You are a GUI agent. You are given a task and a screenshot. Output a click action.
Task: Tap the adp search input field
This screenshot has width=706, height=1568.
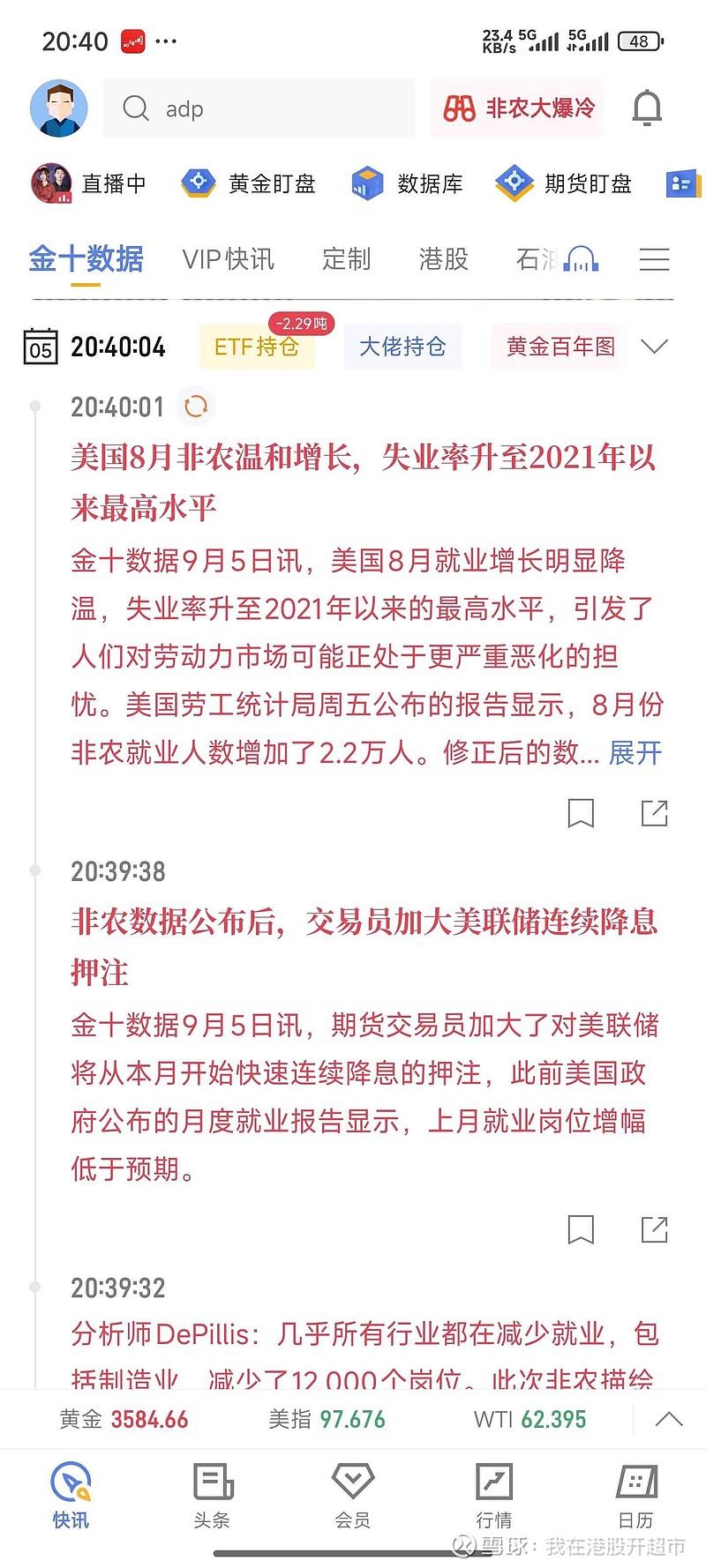259,108
